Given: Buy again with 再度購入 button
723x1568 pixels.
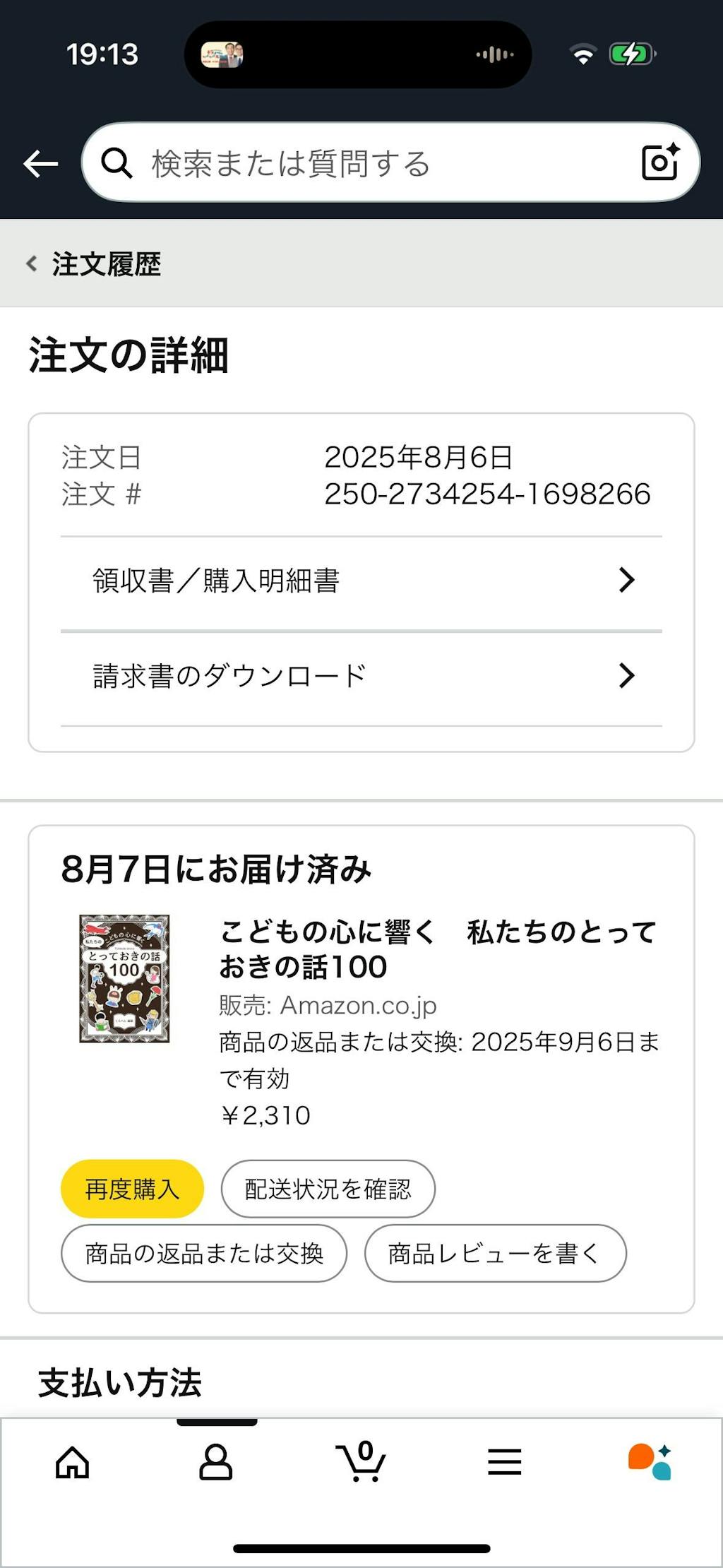Looking at the screenshot, I should (132, 1189).
